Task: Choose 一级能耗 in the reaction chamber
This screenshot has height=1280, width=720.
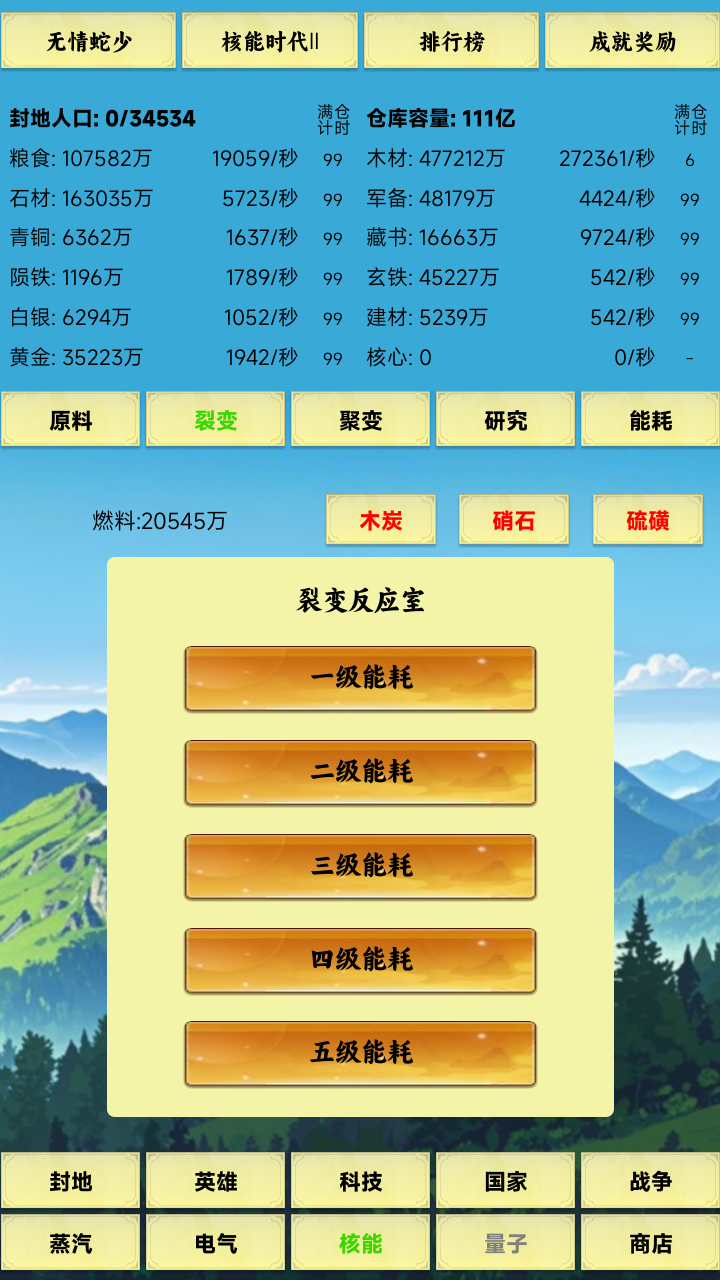Action: (360, 678)
